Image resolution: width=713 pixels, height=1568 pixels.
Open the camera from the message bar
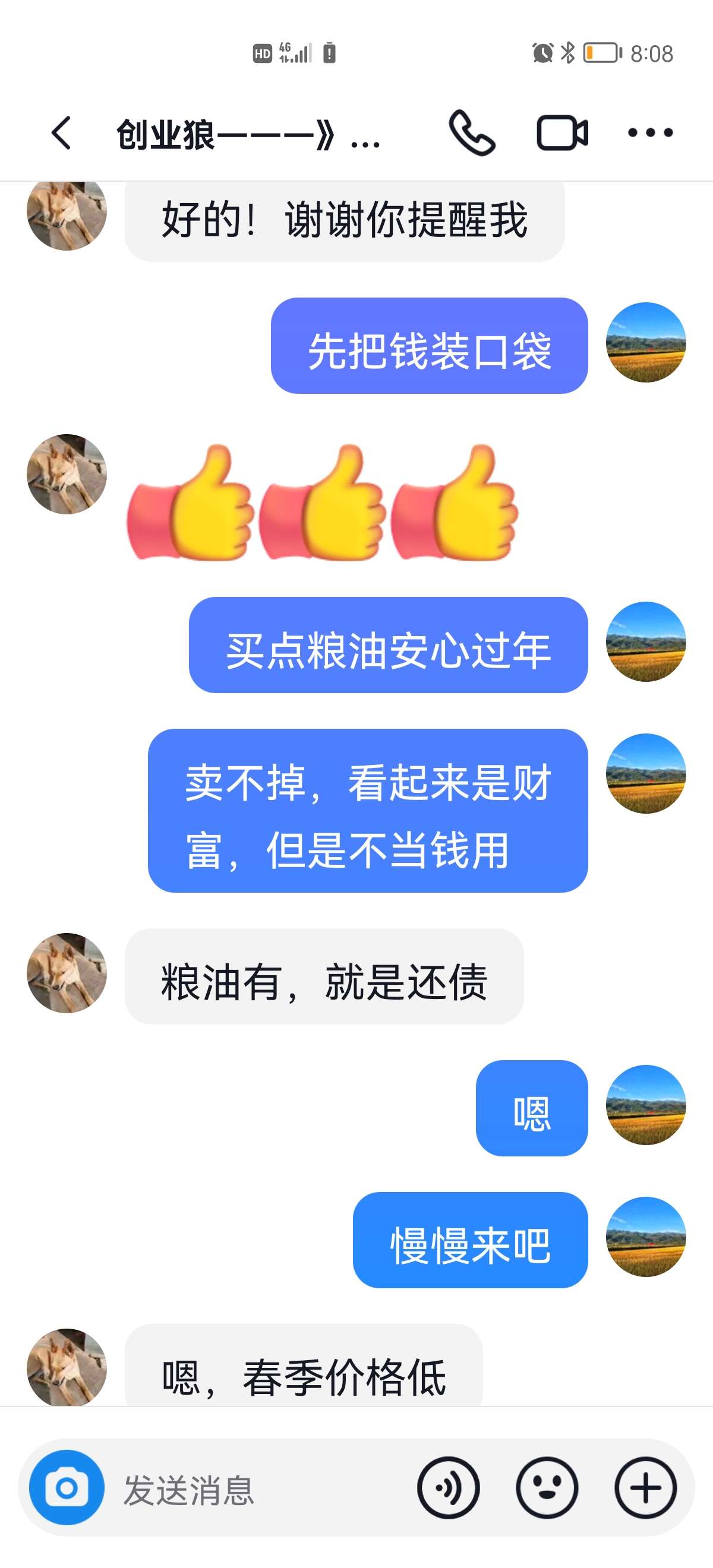[67, 1488]
